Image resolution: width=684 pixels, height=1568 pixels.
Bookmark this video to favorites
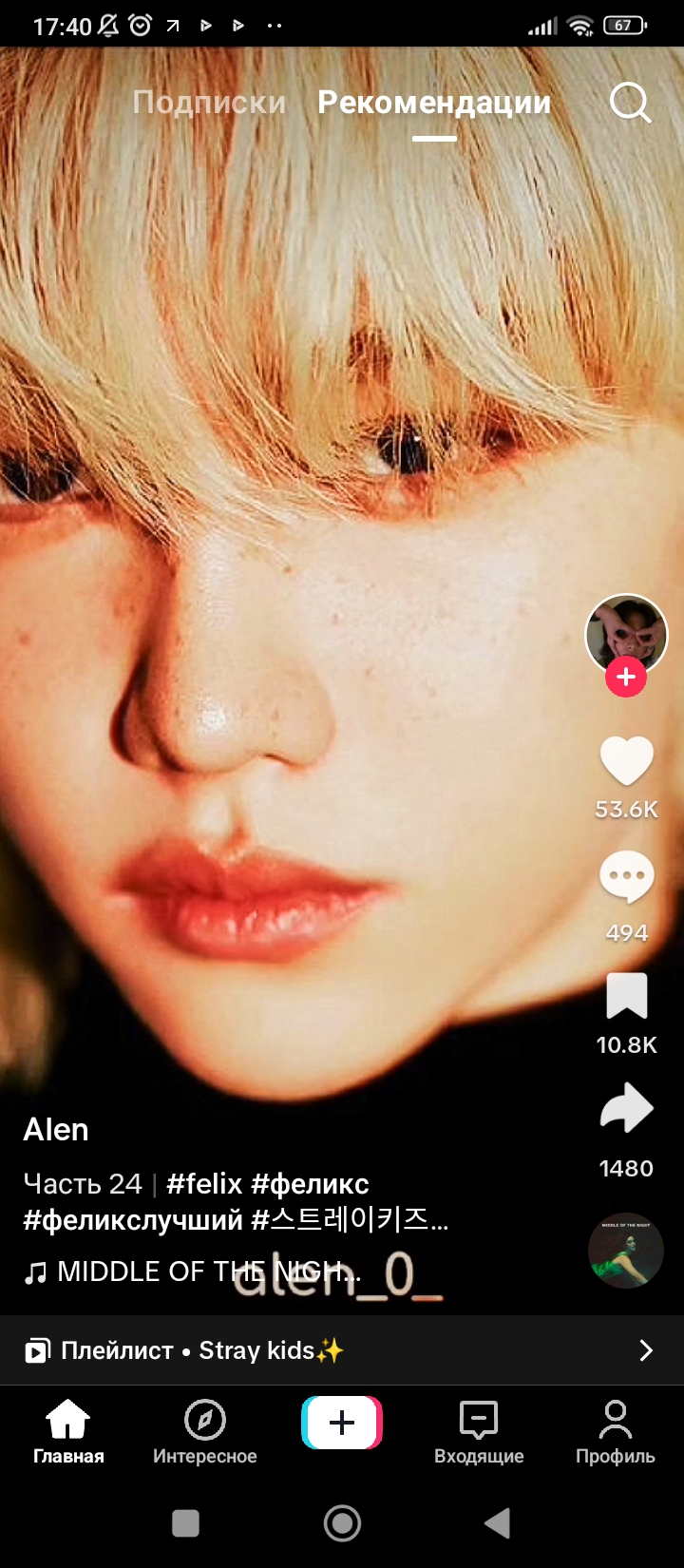coord(626,997)
